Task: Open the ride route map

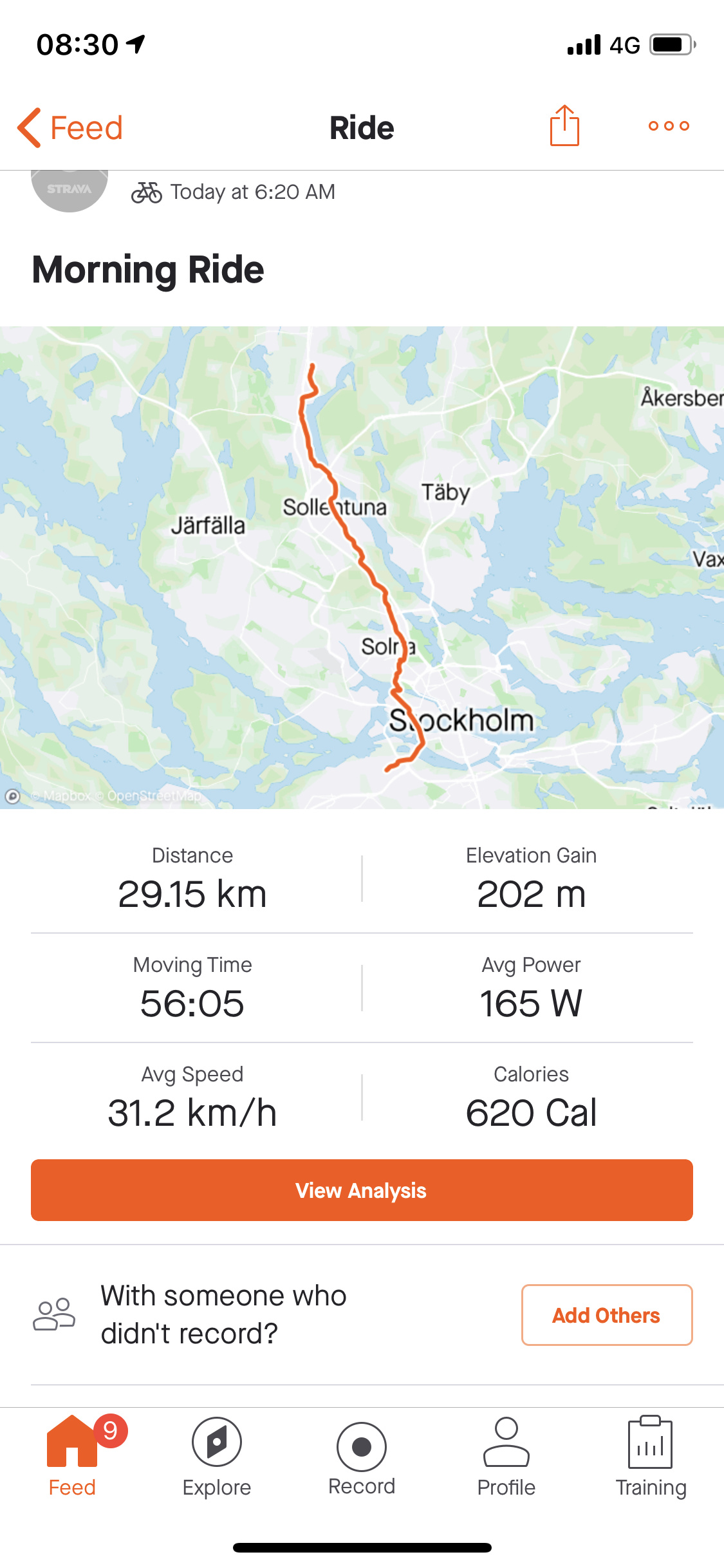Action: 362,566
